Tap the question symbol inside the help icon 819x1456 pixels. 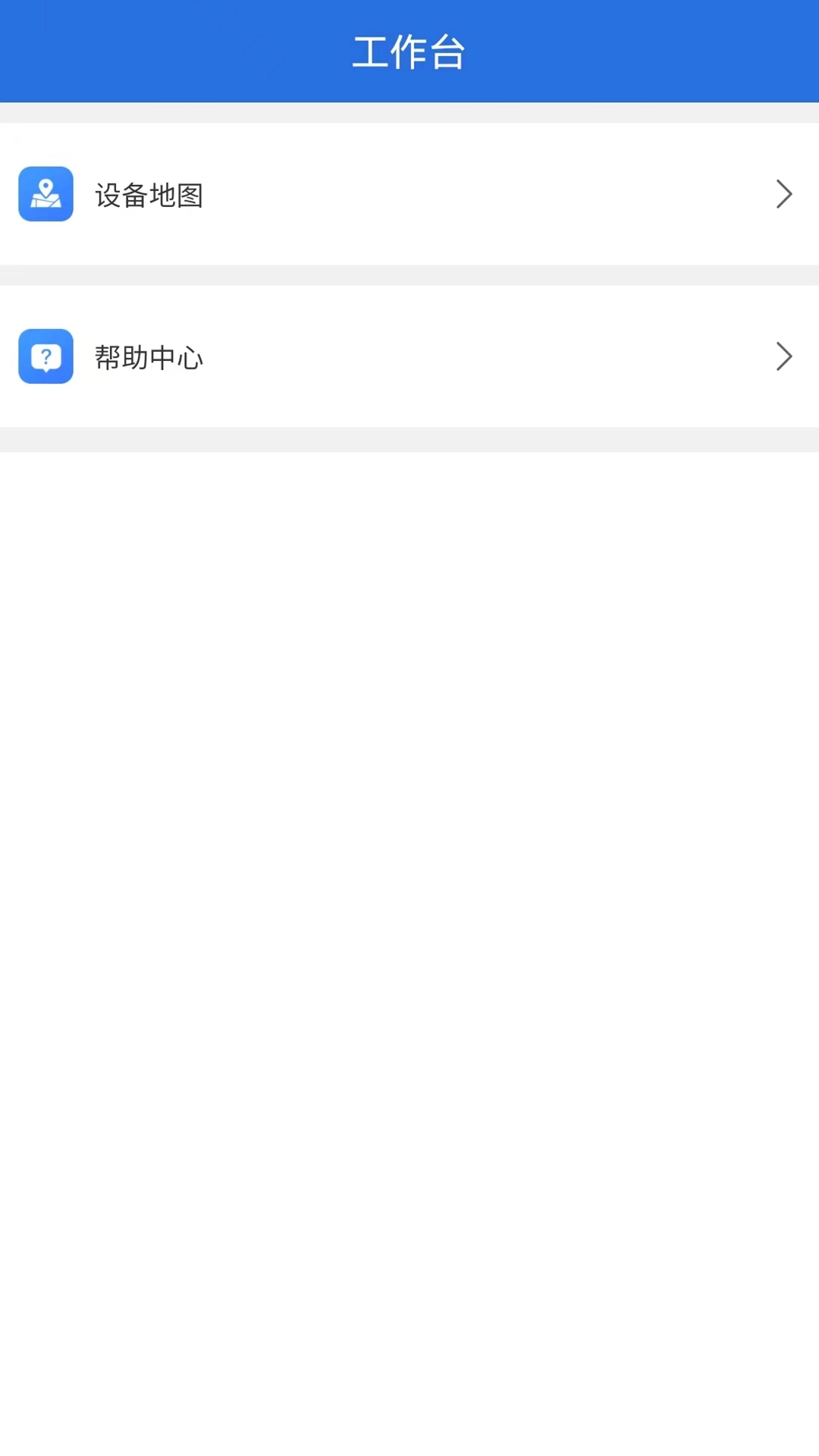coord(45,353)
